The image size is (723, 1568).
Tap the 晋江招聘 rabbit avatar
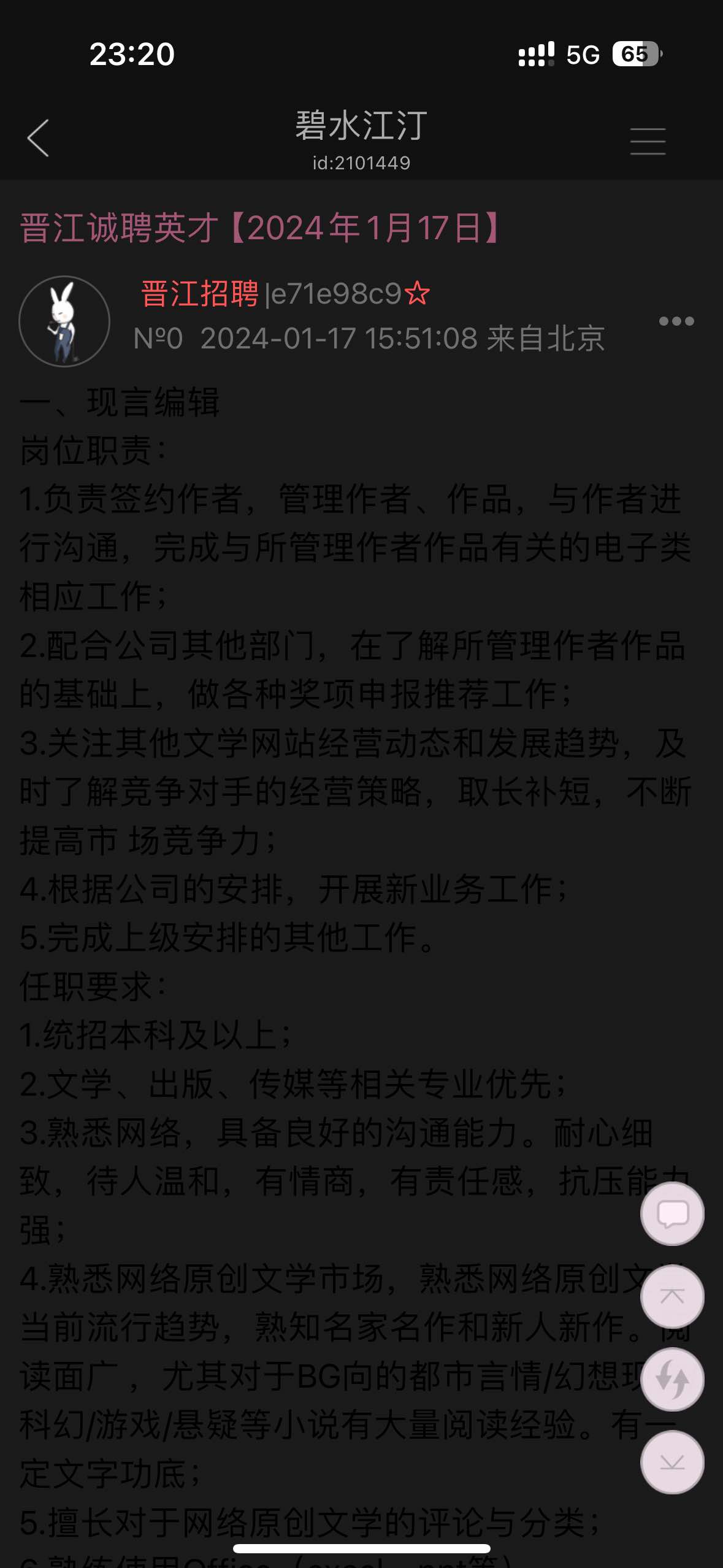point(64,321)
